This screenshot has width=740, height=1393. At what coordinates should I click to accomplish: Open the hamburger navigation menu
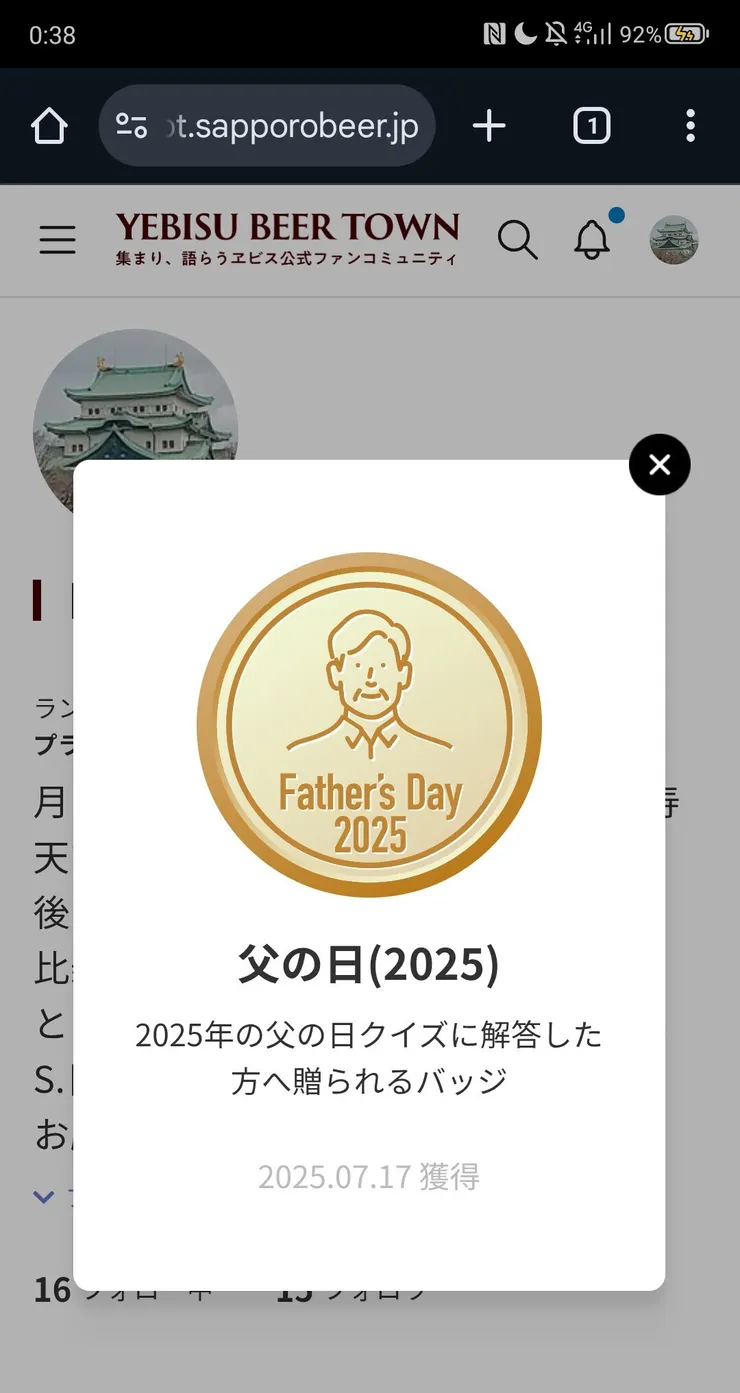click(x=57, y=240)
